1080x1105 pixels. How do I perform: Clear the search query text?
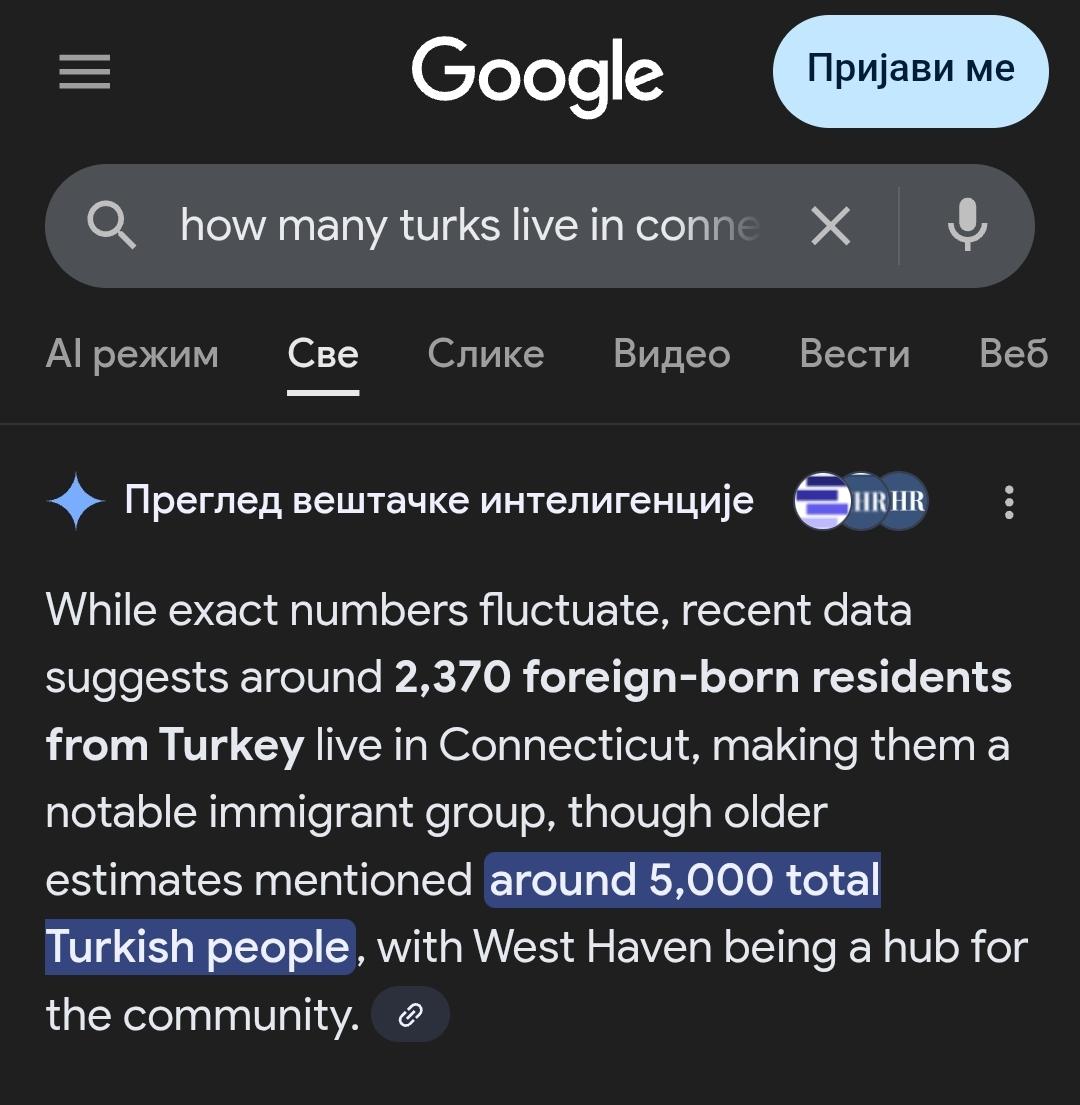pos(830,226)
